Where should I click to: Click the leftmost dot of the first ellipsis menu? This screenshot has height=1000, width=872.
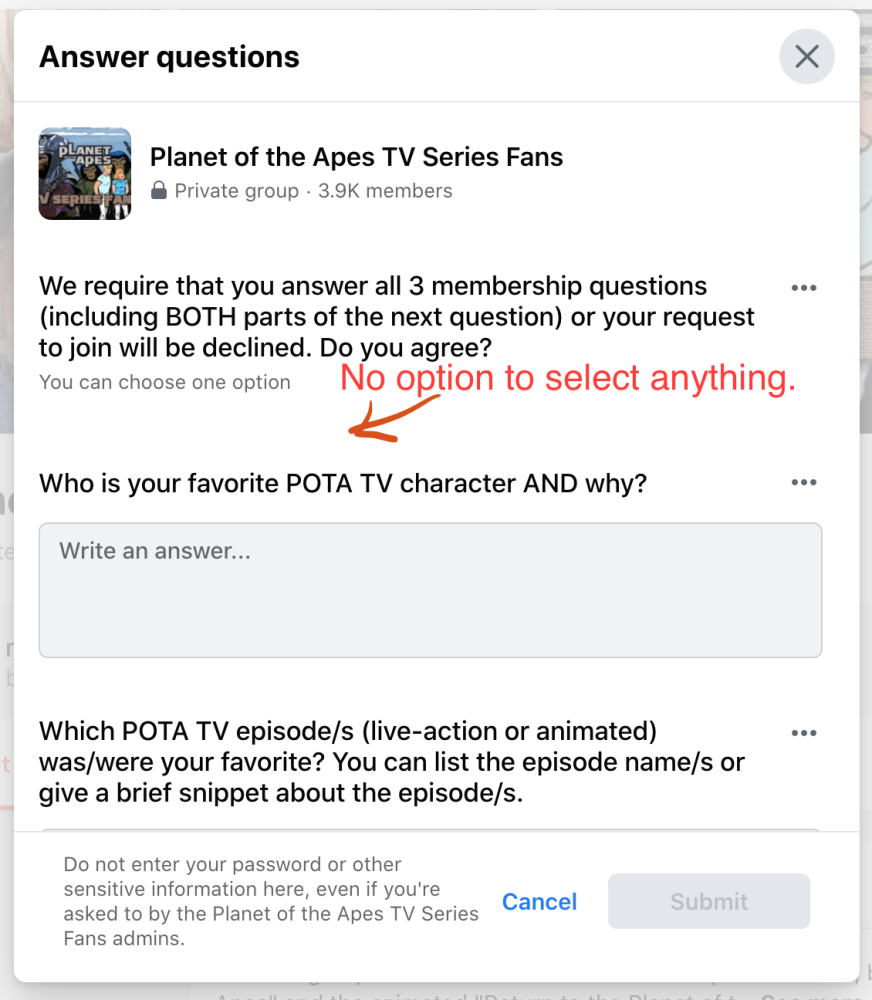[794, 287]
